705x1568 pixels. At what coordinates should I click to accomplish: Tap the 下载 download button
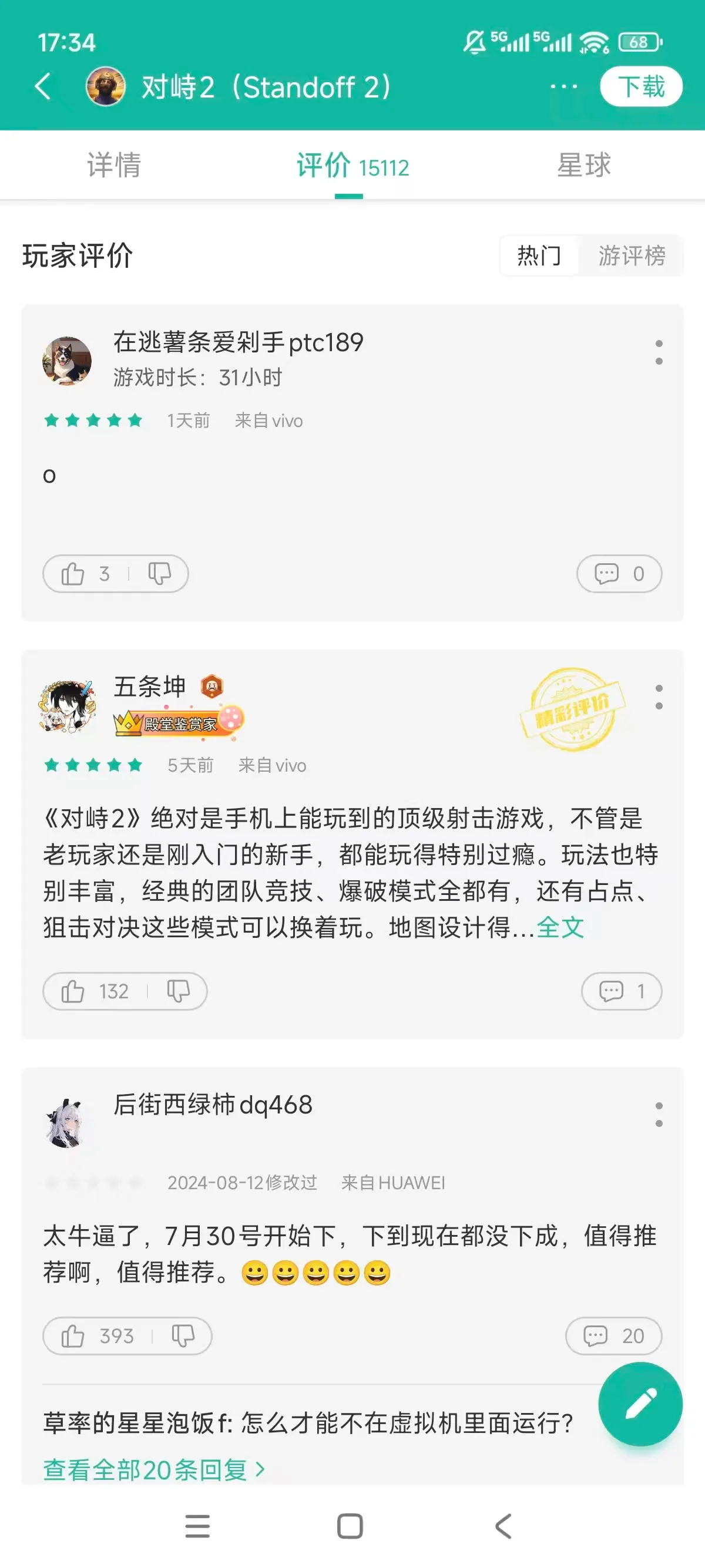coord(642,86)
